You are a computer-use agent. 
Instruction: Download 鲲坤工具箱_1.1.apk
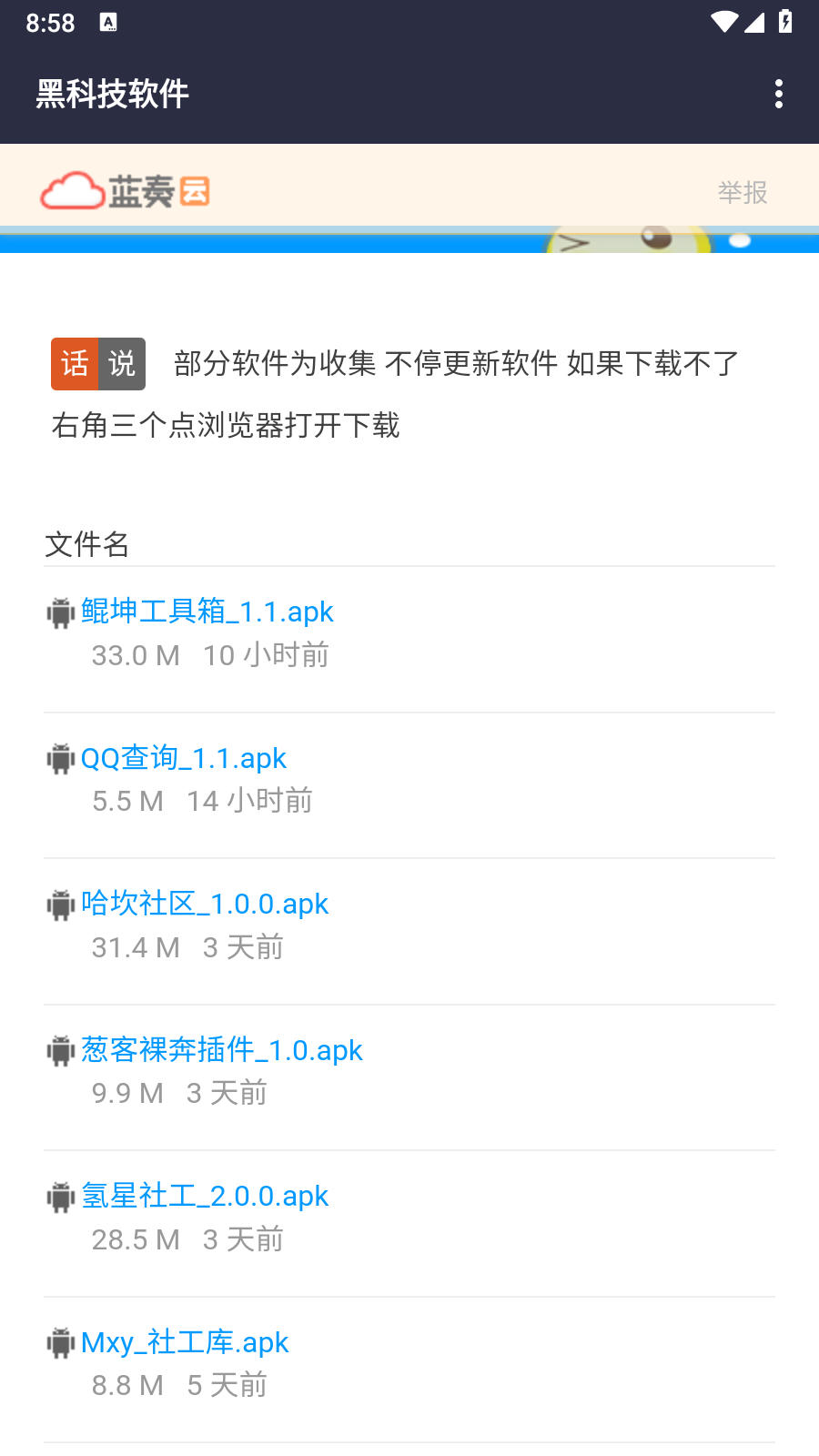tap(207, 612)
